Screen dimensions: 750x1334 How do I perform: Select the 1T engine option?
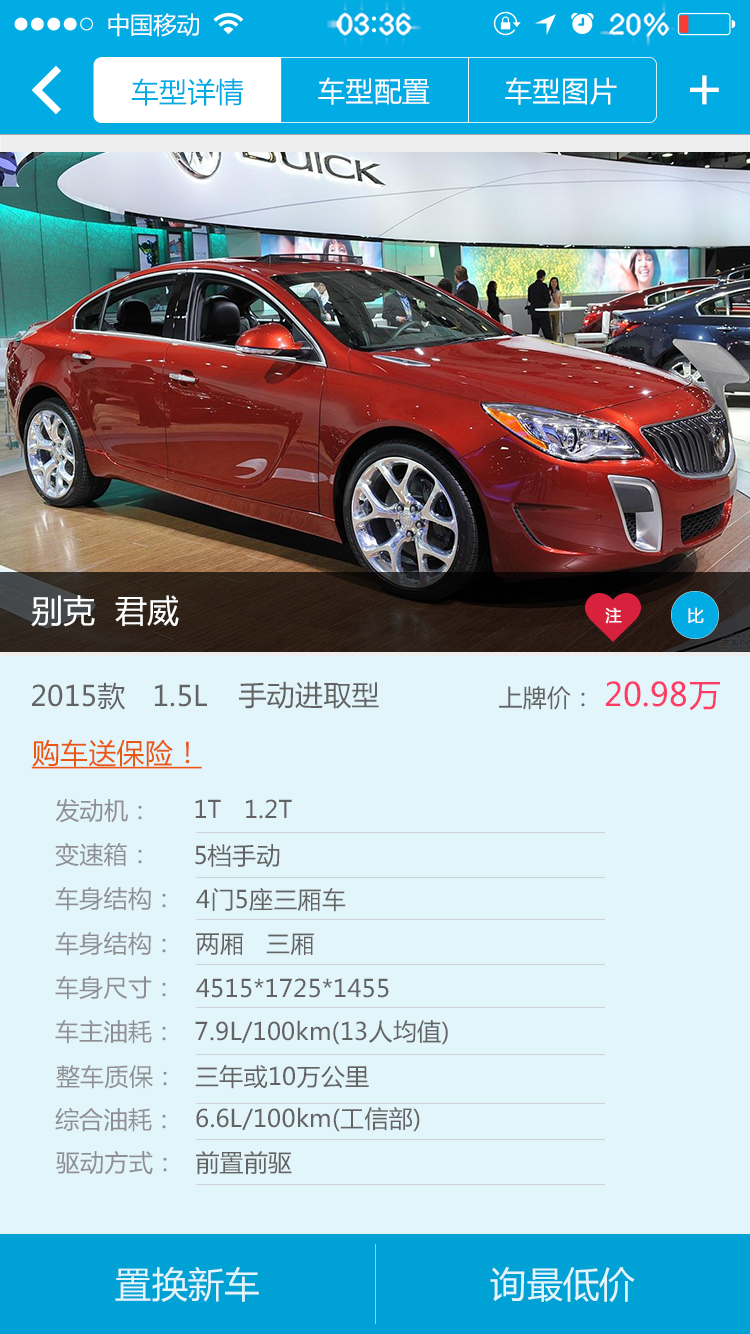click(x=207, y=809)
